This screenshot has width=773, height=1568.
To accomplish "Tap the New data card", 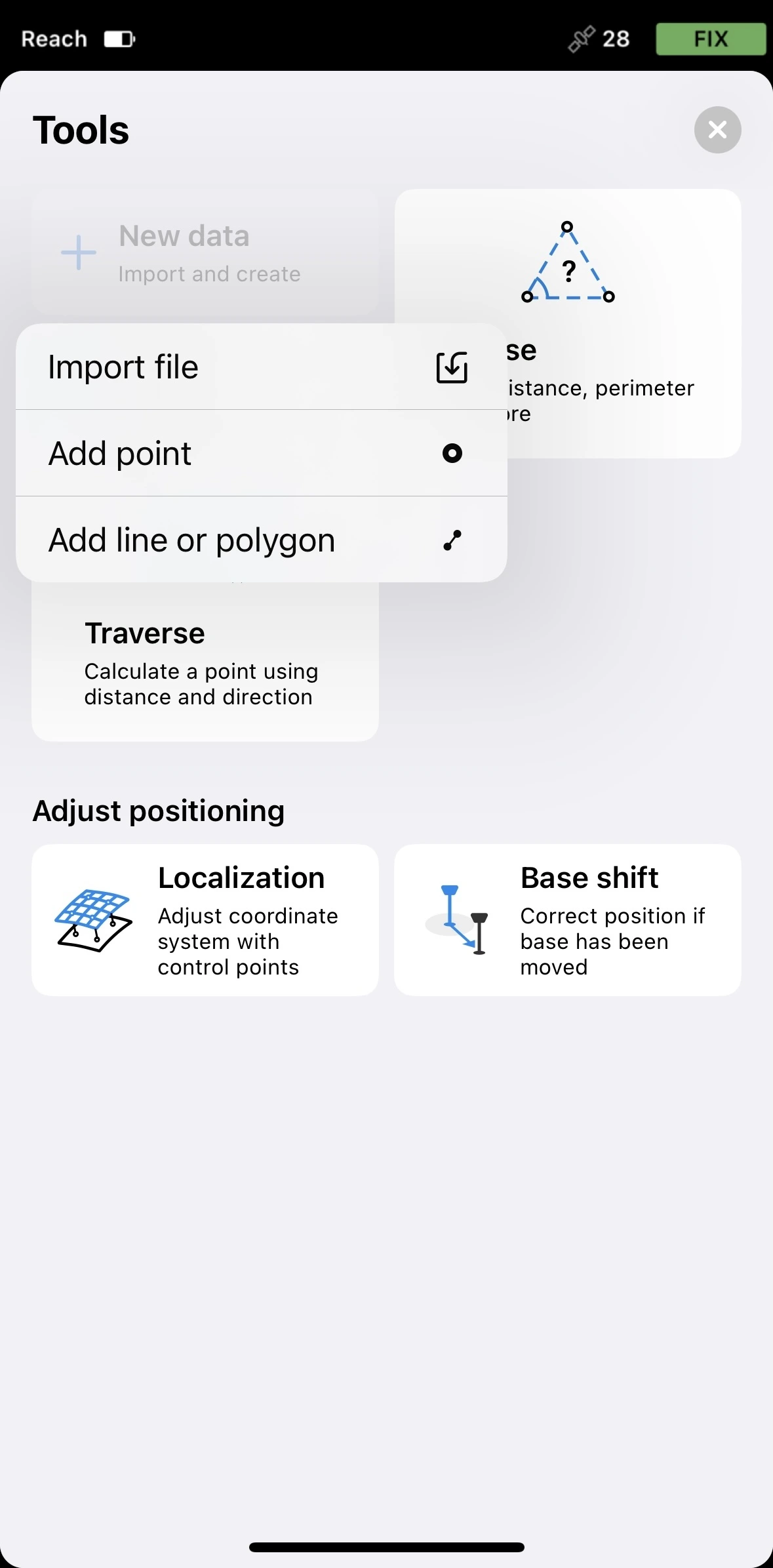I will (205, 253).
